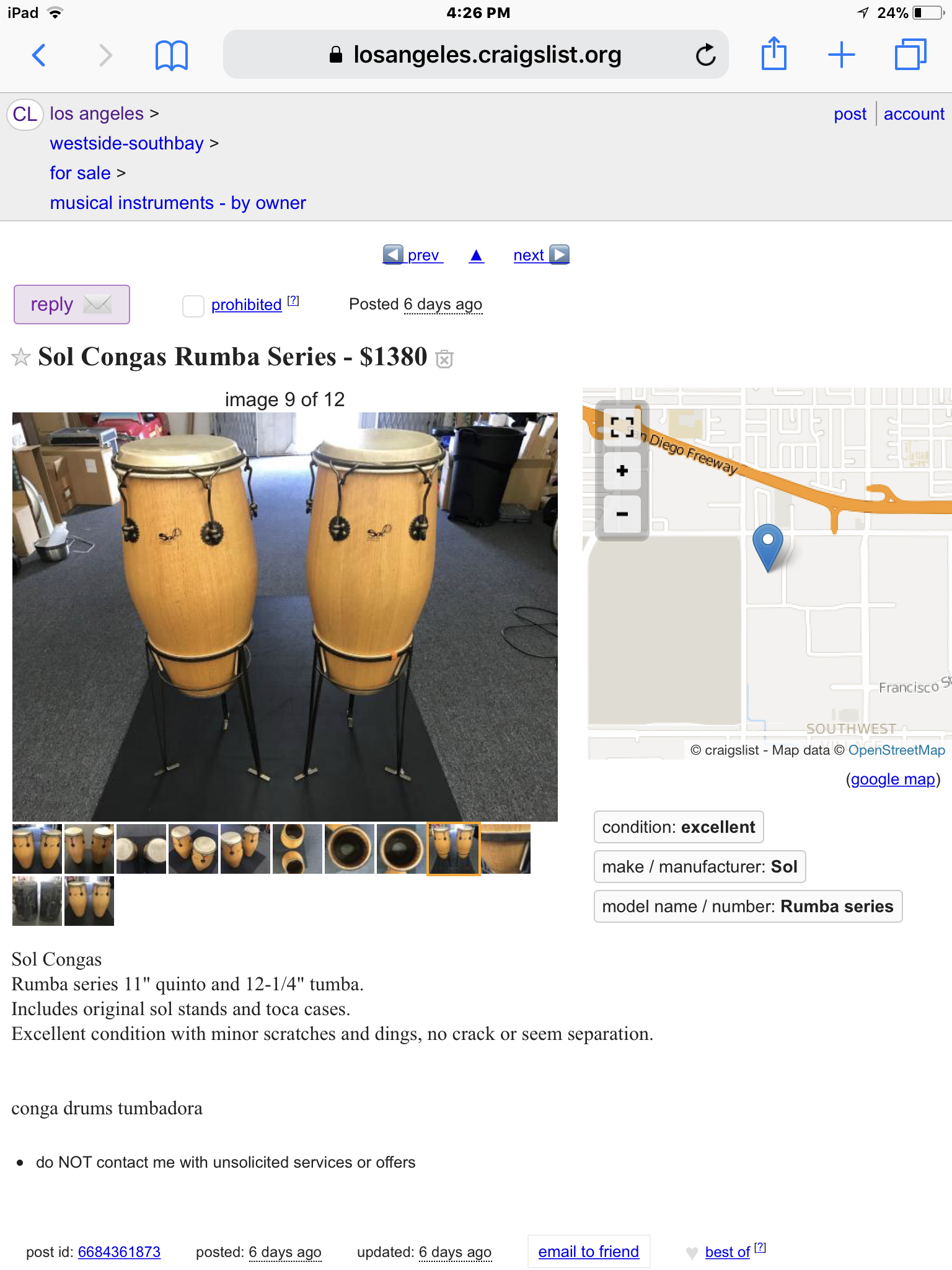Screen dimensions: 952x1270
Task: Reload the craigslist page
Action: coord(705,55)
